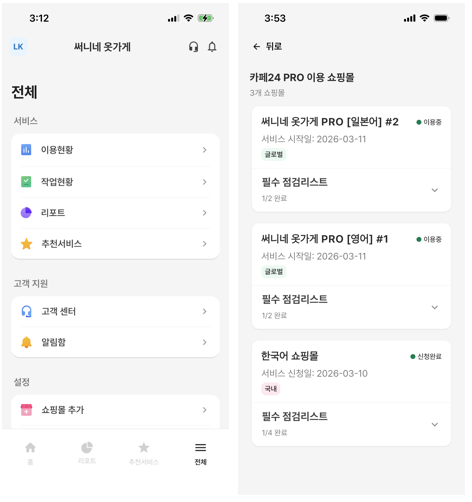Open the LK profile avatar
472x502 pixels.
tap(18, 47)
